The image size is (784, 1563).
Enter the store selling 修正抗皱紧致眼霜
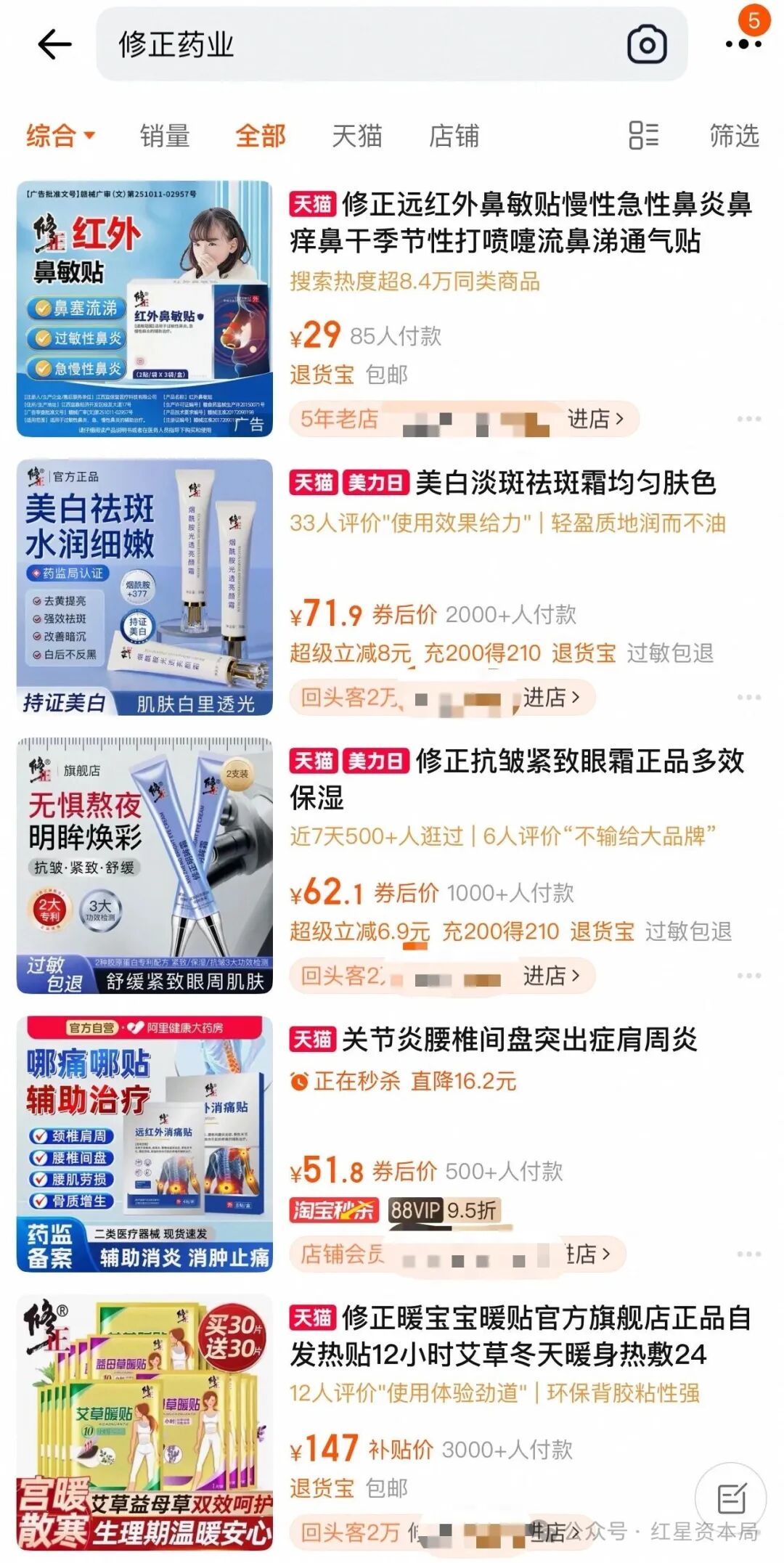pyautogui.click(x=551, y=976)
